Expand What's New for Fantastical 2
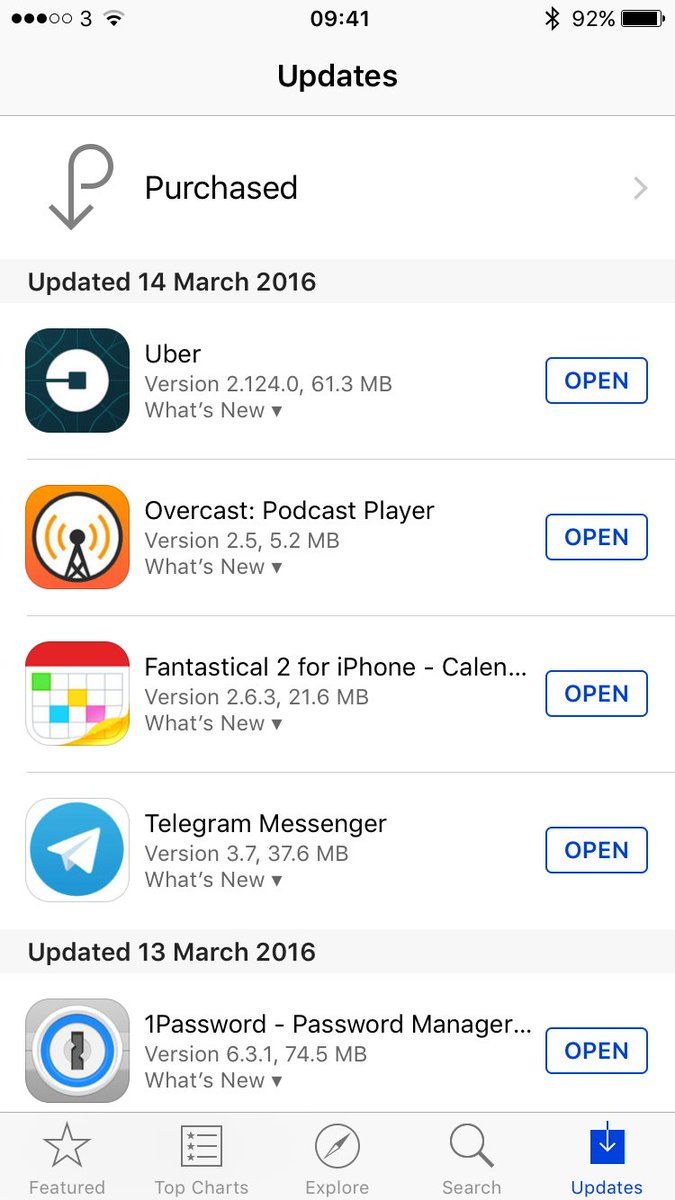 [213, 724]
